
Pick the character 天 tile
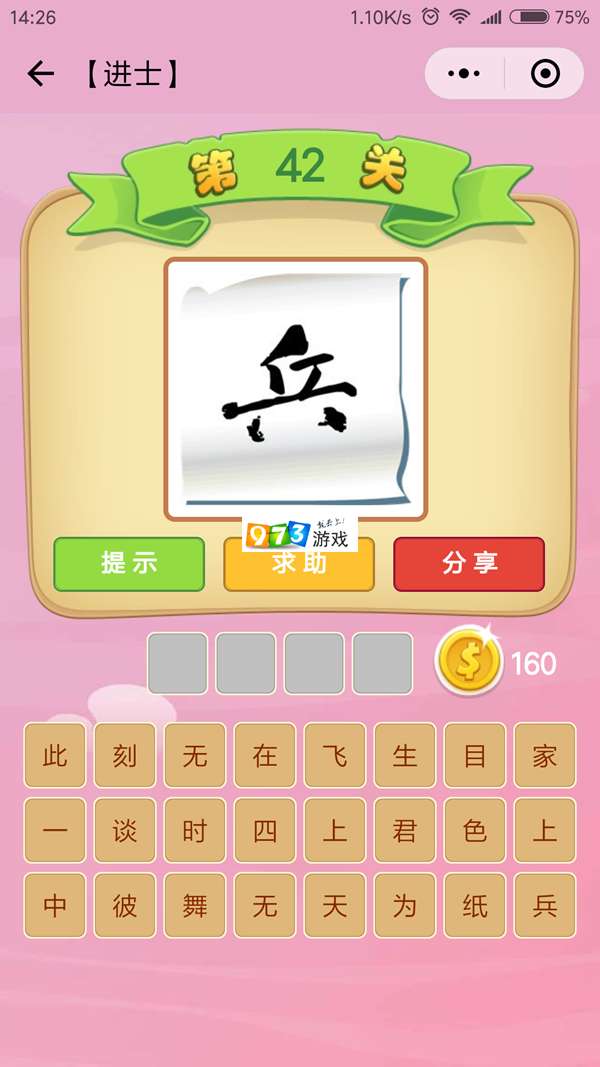(335, 906)
